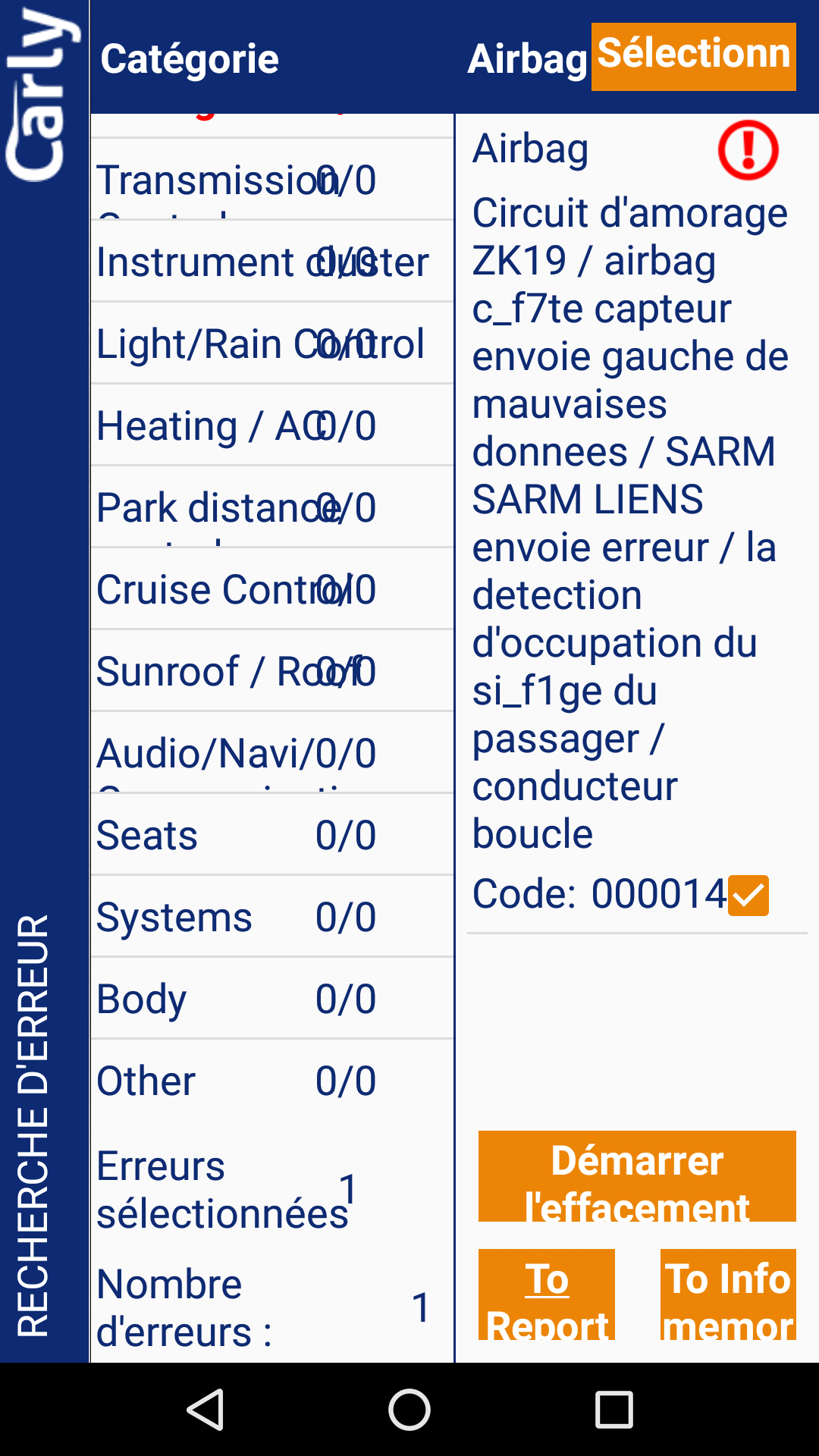Open the Audio/Navi category row
This screenshot has height=1456, width=819.
(x=271, y=754)
